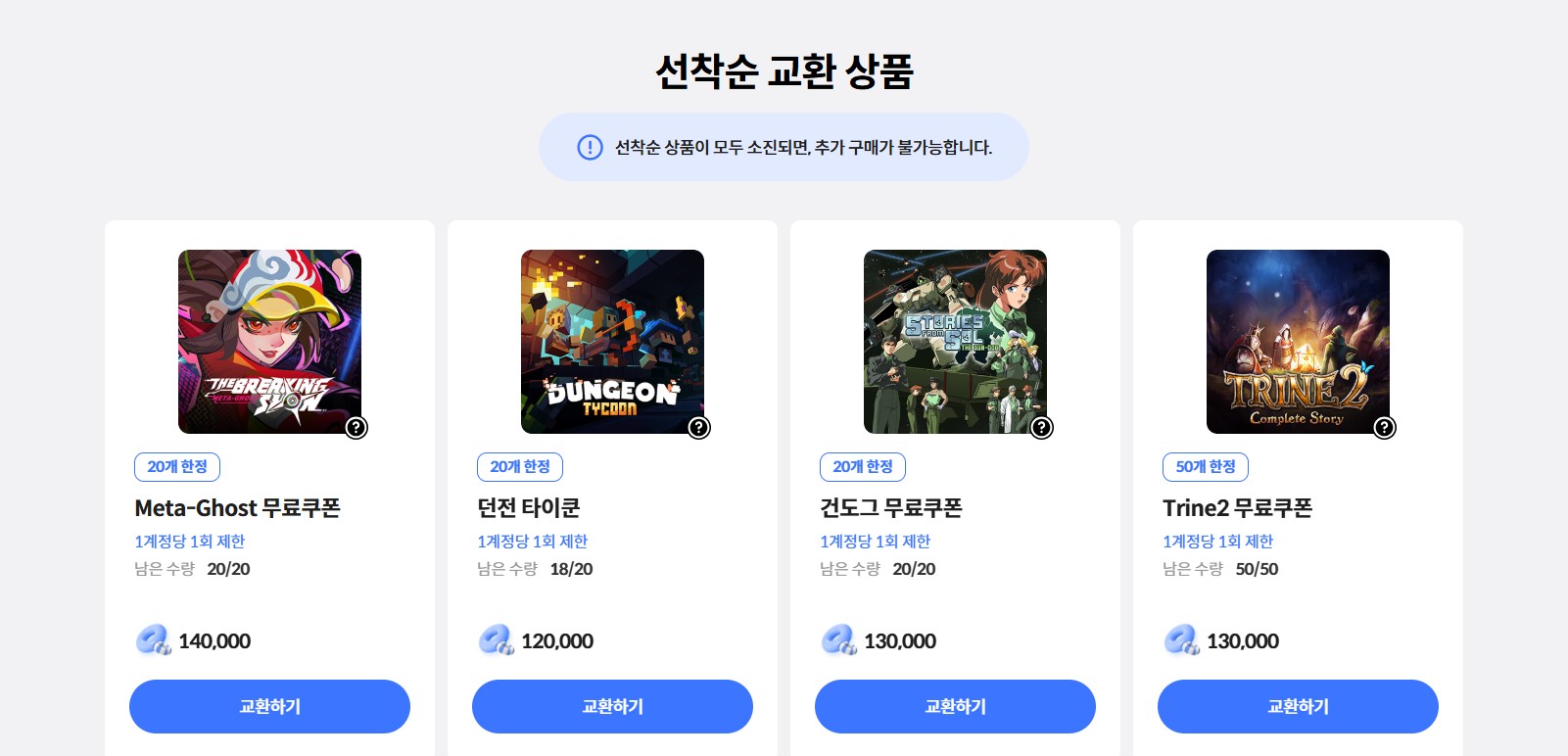The image size is (1568, 756).
Task: Exchange points for 던전 타이쿤
Action: click(612, 706)
